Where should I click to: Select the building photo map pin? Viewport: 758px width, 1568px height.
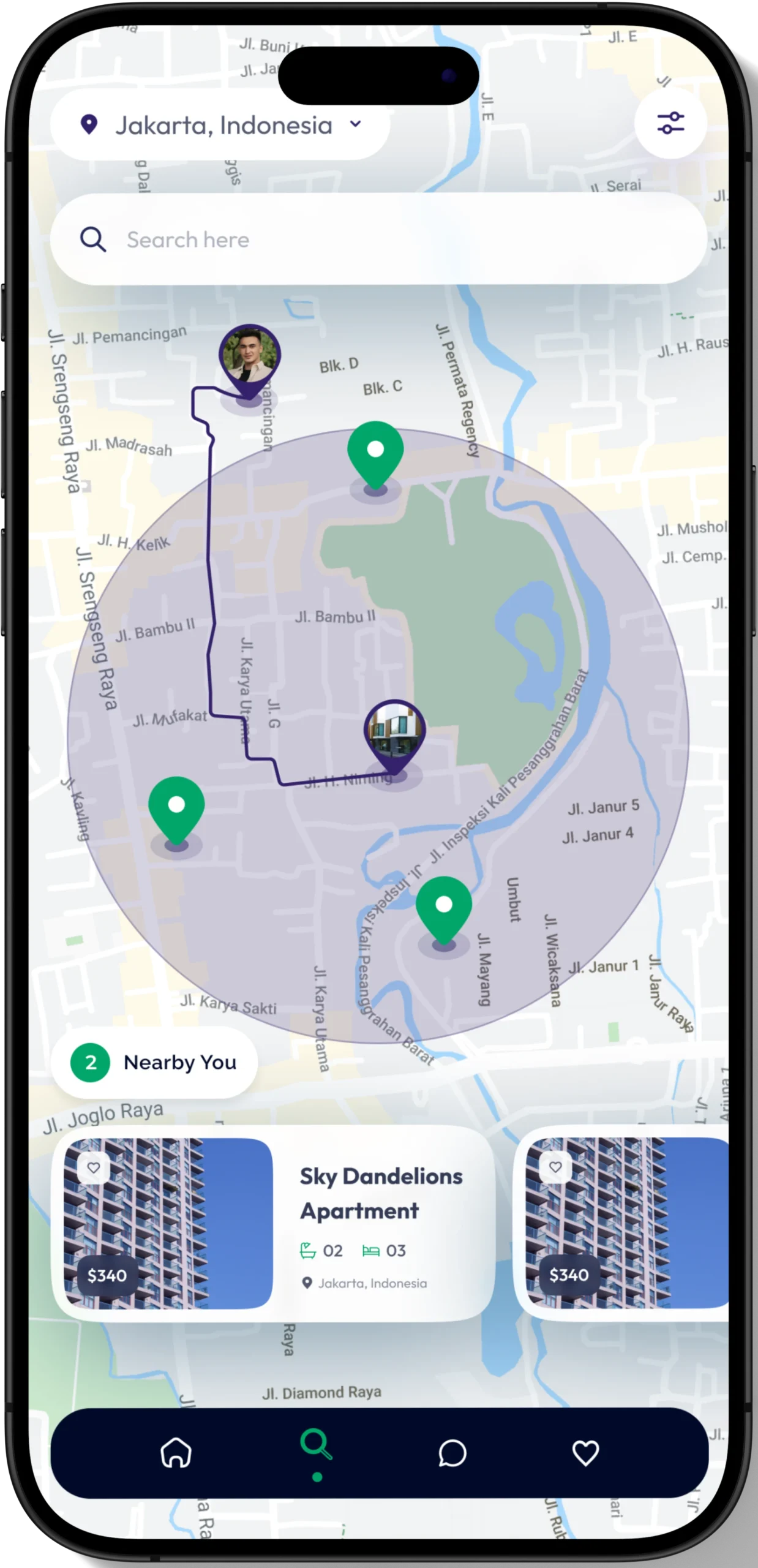(394, 732)
